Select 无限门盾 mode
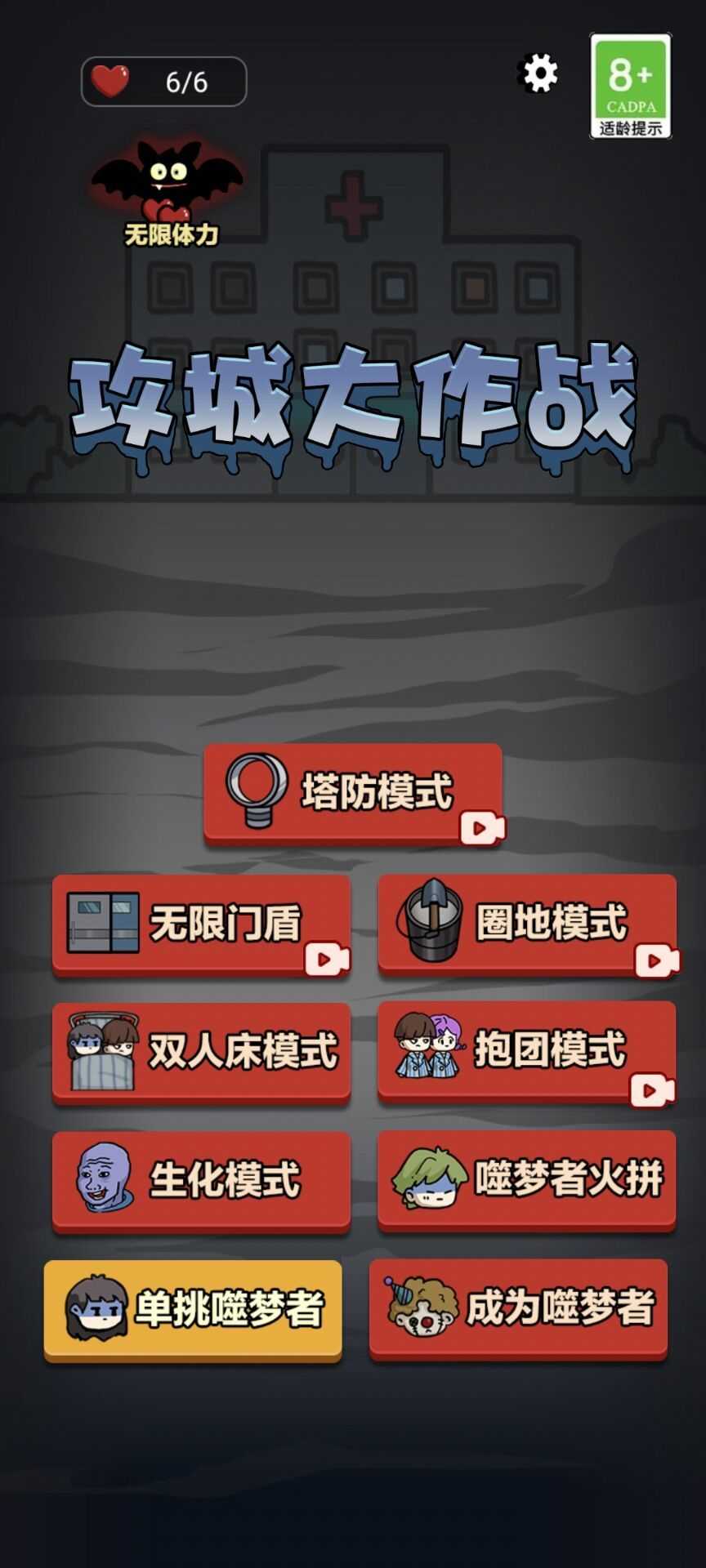 click(x=201, y=924)
